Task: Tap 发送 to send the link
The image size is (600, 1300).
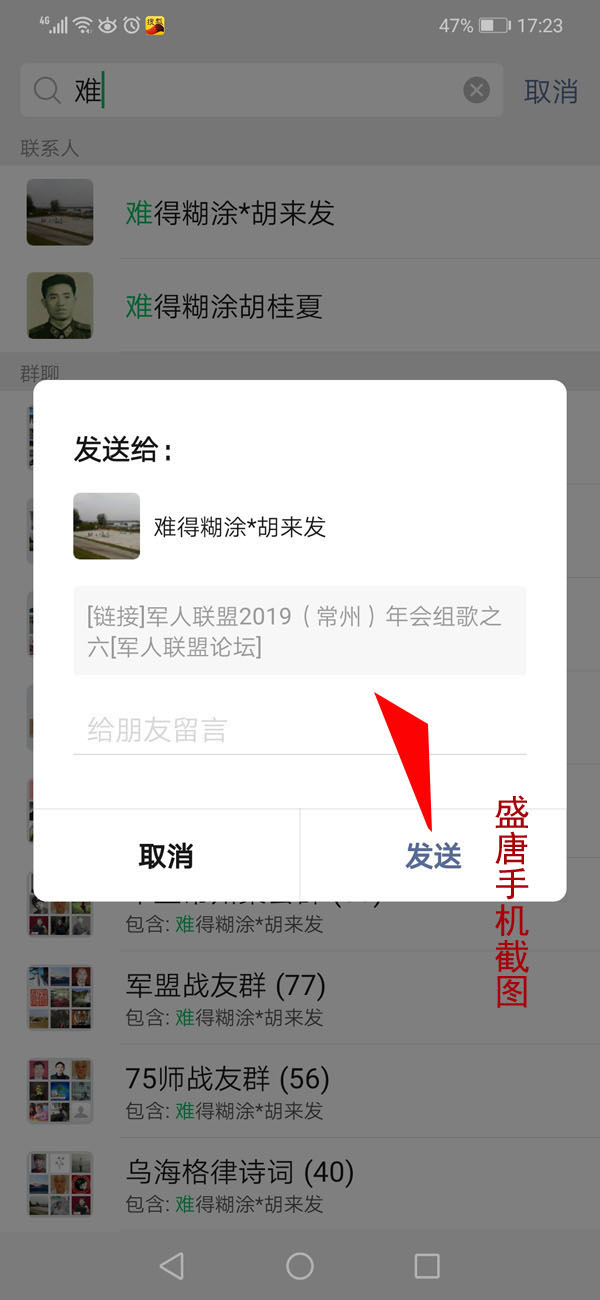Action: (433, 856)
